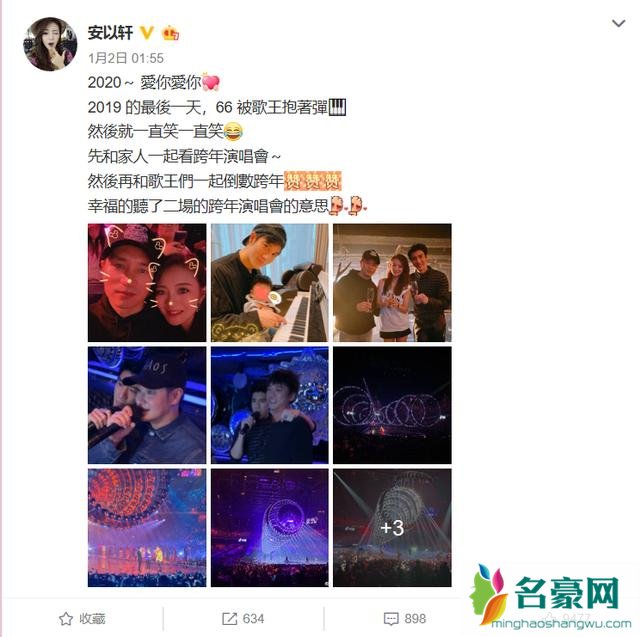Screen dimensions: 640x637
Task: Open the concert stage photo in red lighting
Action: coord(147,528)
